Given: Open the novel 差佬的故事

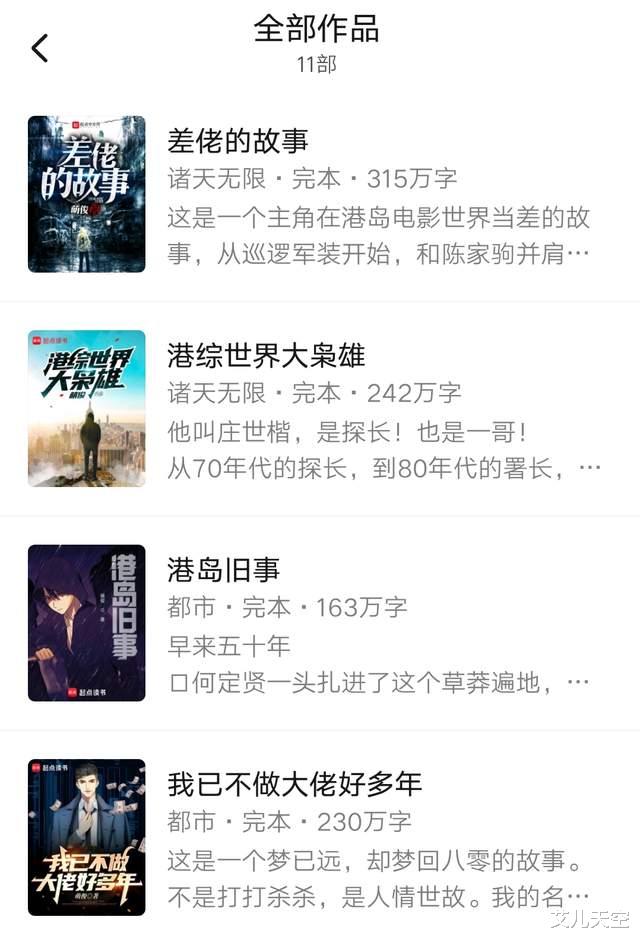Looking at the screenshot, I should coord(238,140).
